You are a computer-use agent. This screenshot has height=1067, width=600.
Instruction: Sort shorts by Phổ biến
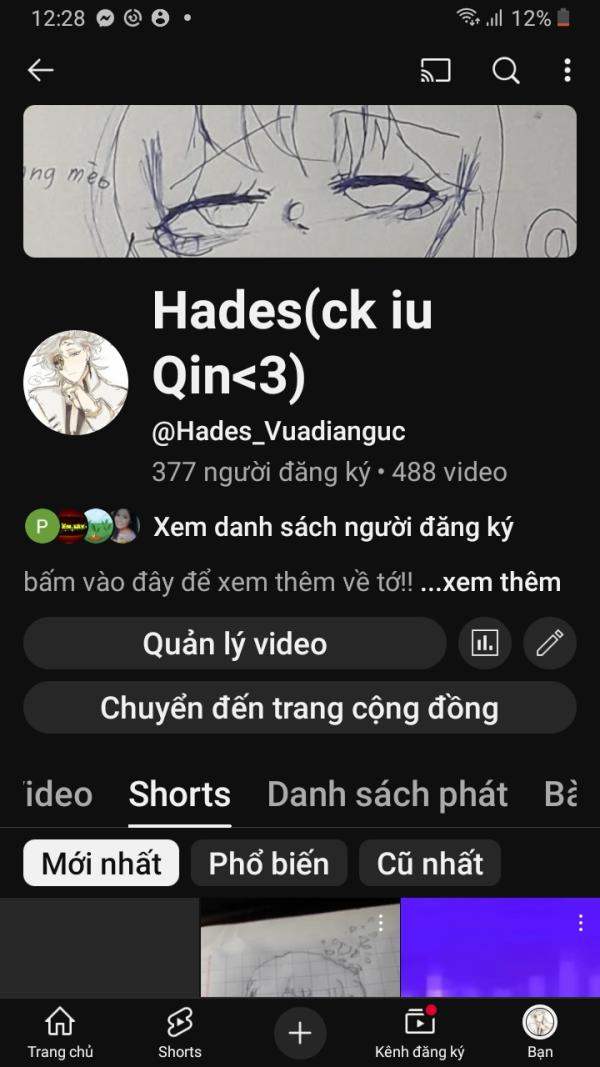pyautogui.click(x=268, y=863)
